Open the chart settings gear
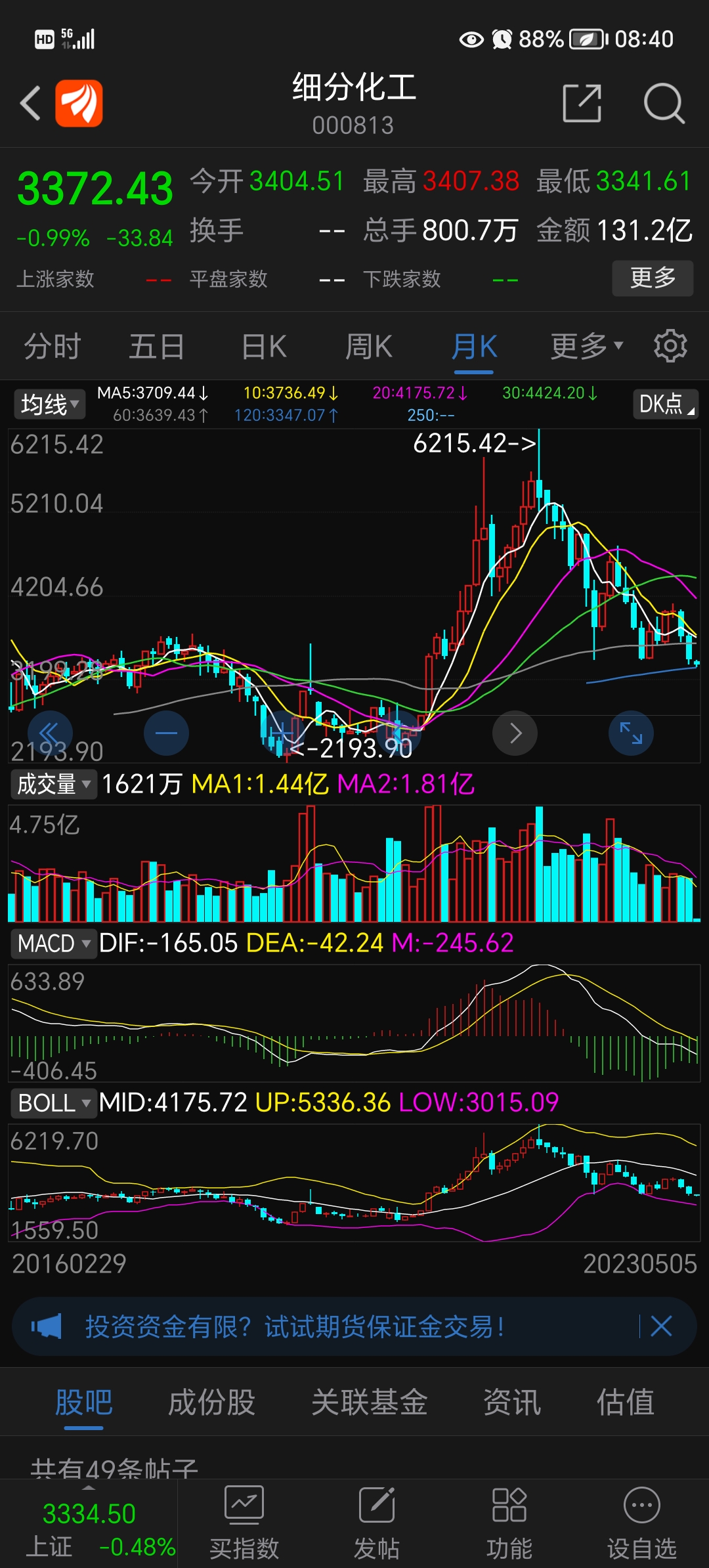The height and width of the screenshot is (1568, 709). 670,346
